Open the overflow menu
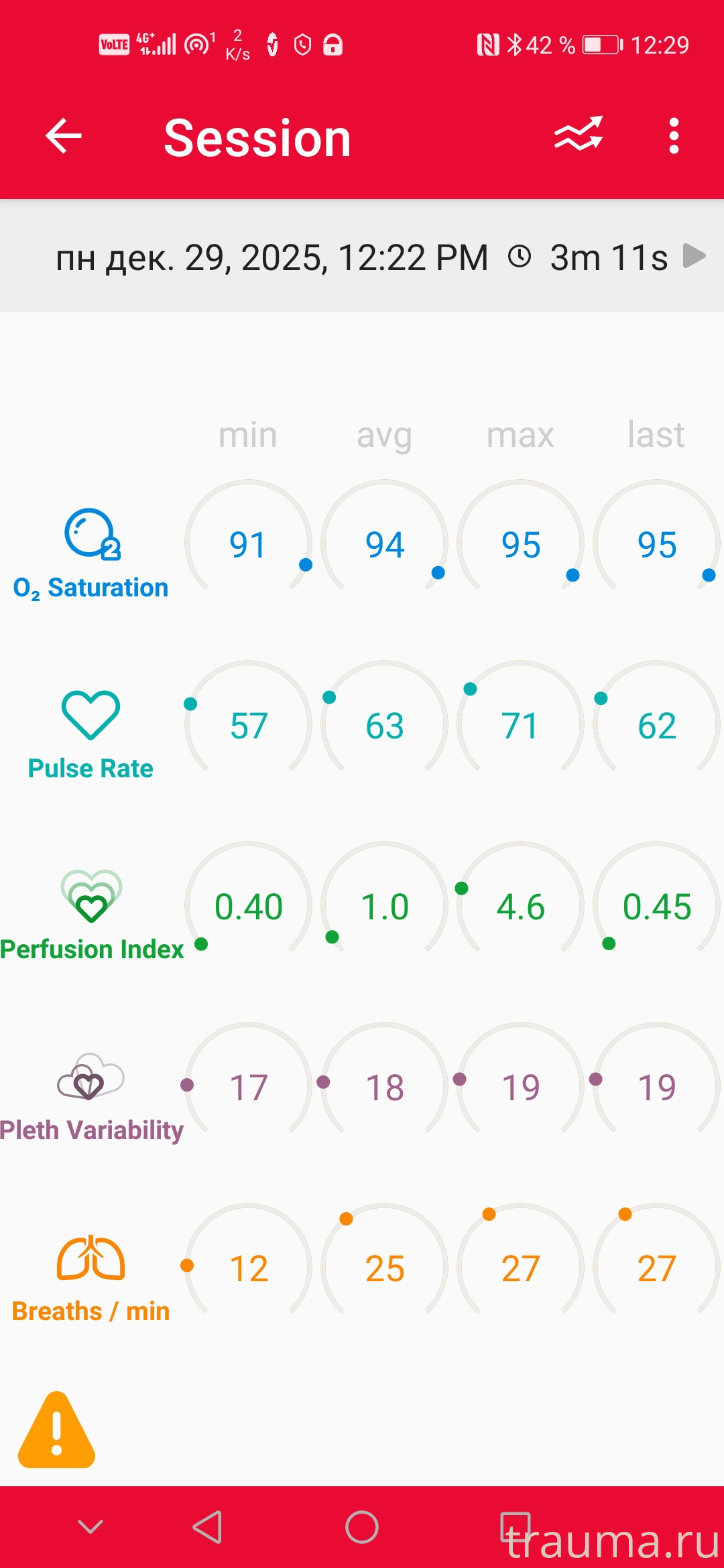 pyautogui.click(x=674, y=136)
